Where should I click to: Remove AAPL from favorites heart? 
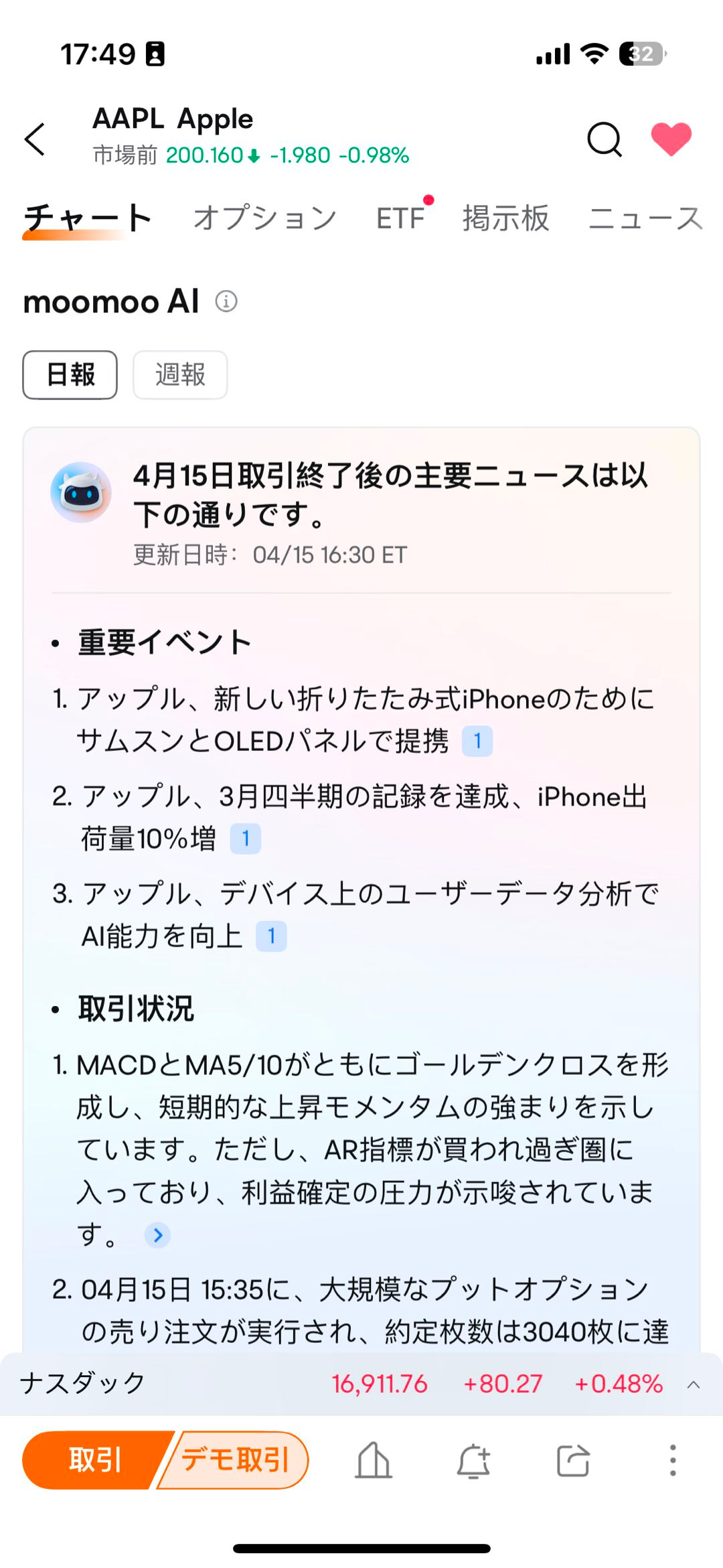(671, 139)
